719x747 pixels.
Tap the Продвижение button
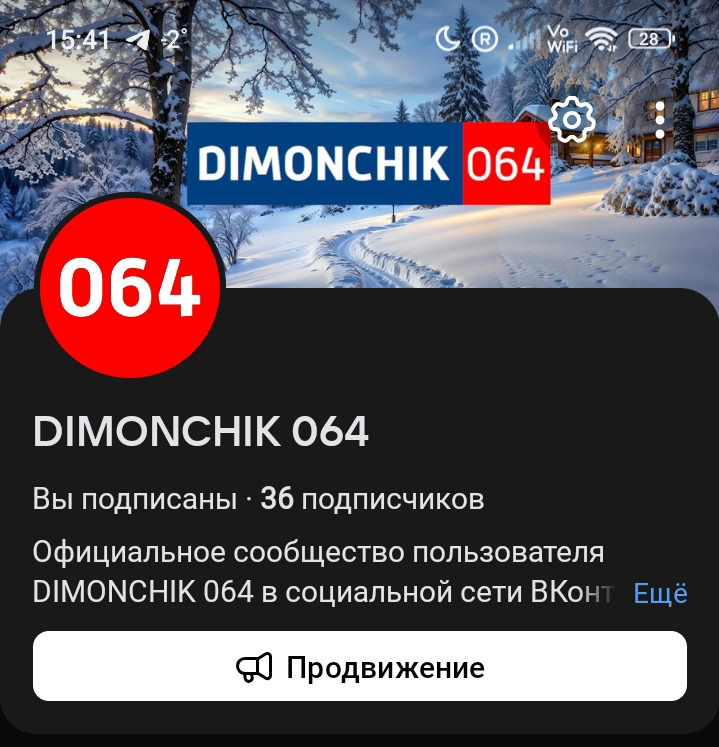[x=360, y=667]
